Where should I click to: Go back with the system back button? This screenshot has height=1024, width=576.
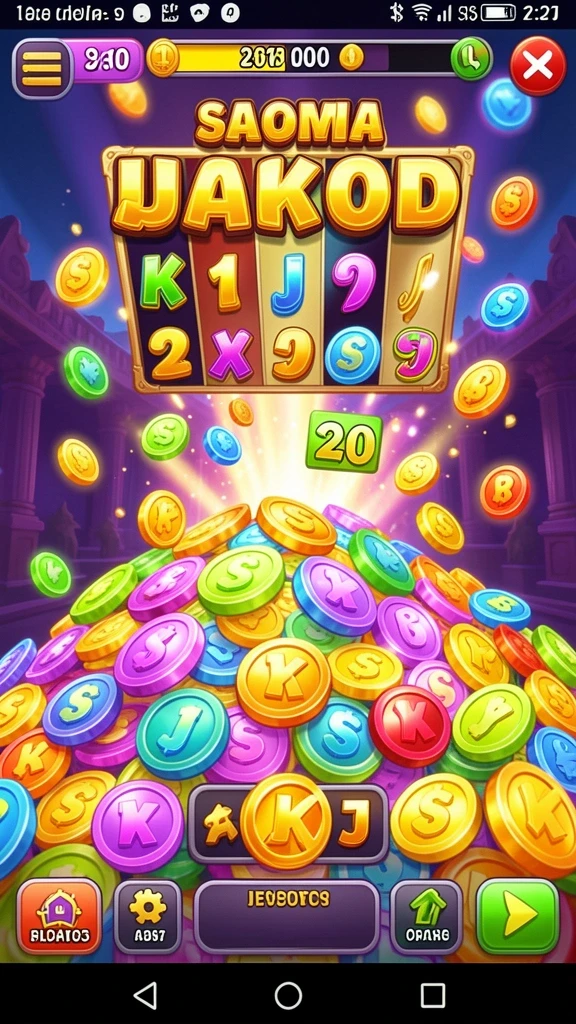tap(145, 996)
